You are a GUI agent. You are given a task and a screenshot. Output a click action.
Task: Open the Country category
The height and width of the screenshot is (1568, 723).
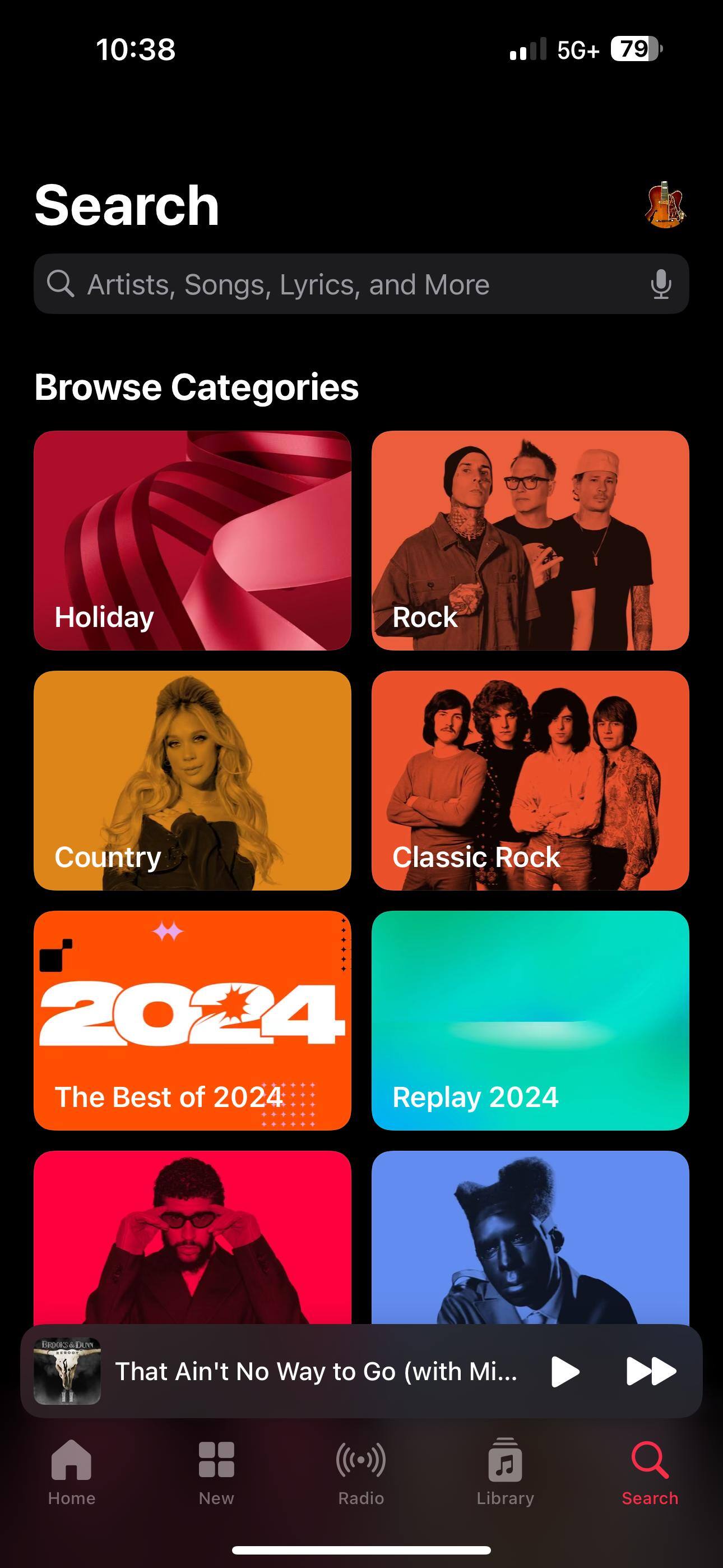click(192, 780)
